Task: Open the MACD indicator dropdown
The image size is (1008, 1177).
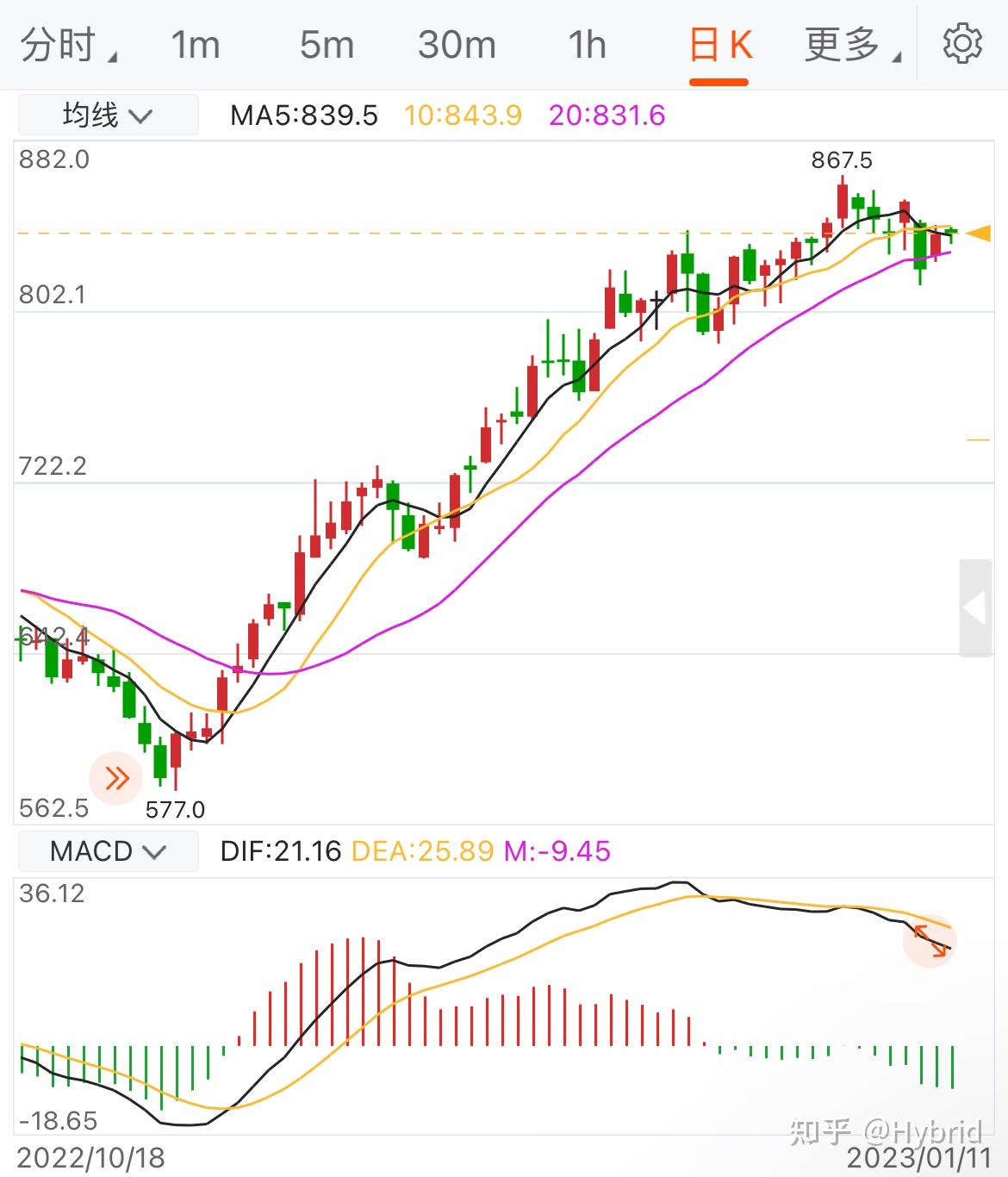Action: click(108, 851)
